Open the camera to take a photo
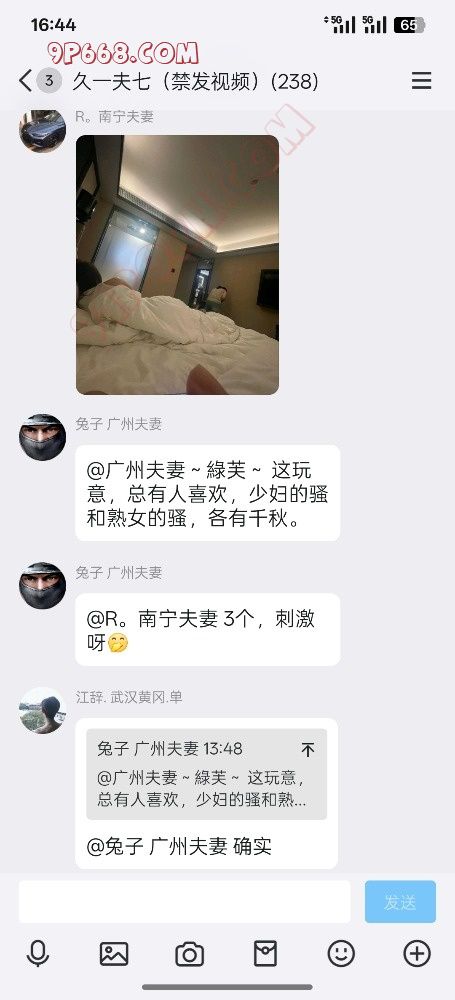This screenshot has width=455, height=1000. coord(190,954)
